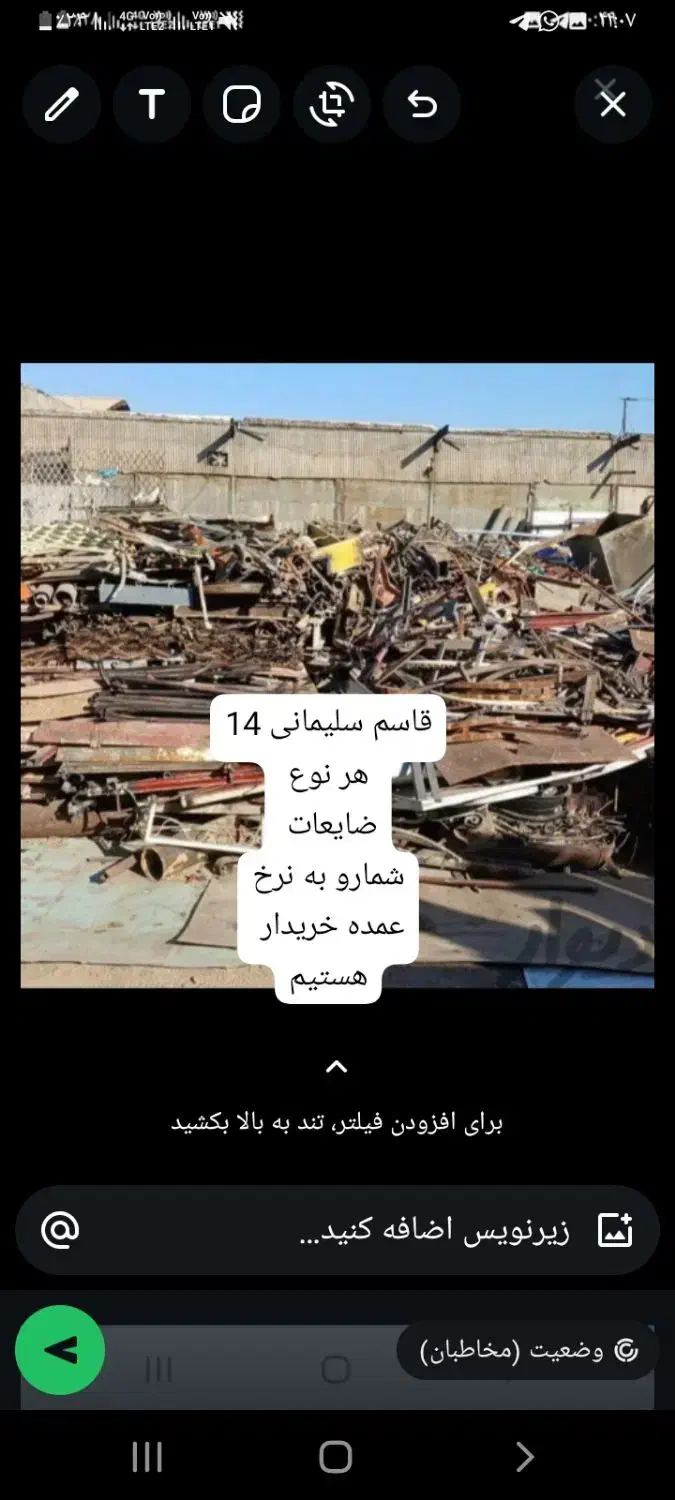Send the status with the green button
The height and width of the screenshot is (1500, 675).
click(x=60, y=1350)
